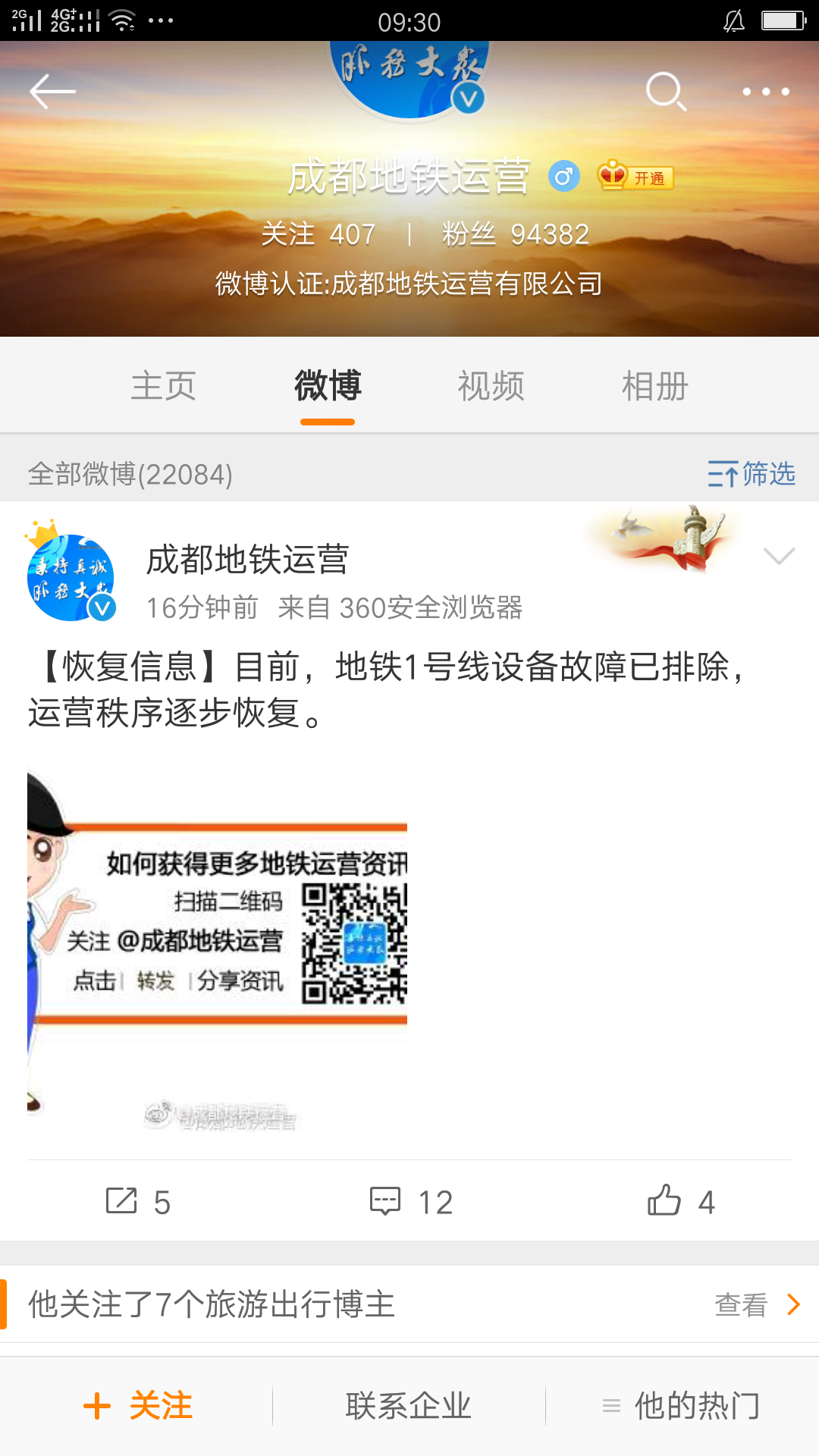Repost the 恢复信息 post

click(138, 1202)
